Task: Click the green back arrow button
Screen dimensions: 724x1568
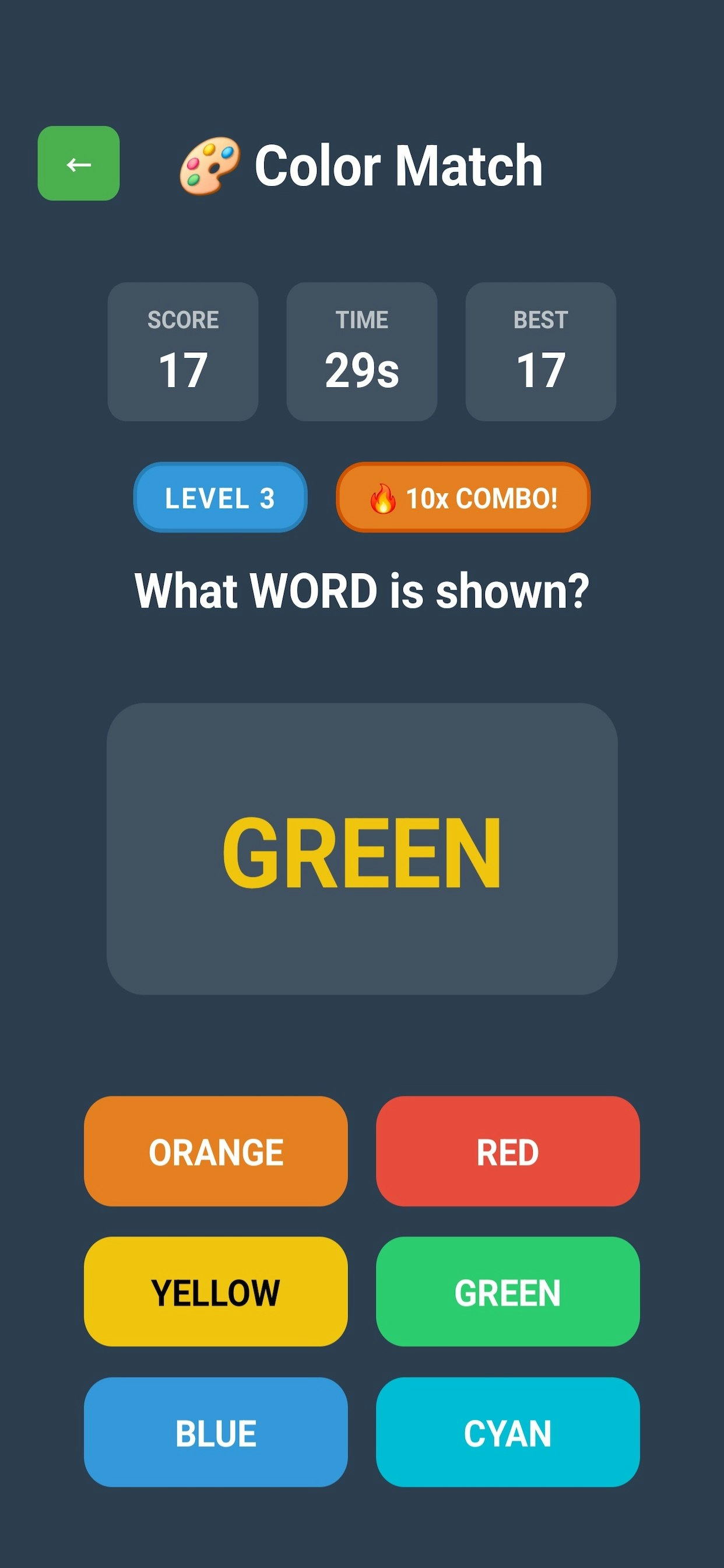Action: pos(78,163)
